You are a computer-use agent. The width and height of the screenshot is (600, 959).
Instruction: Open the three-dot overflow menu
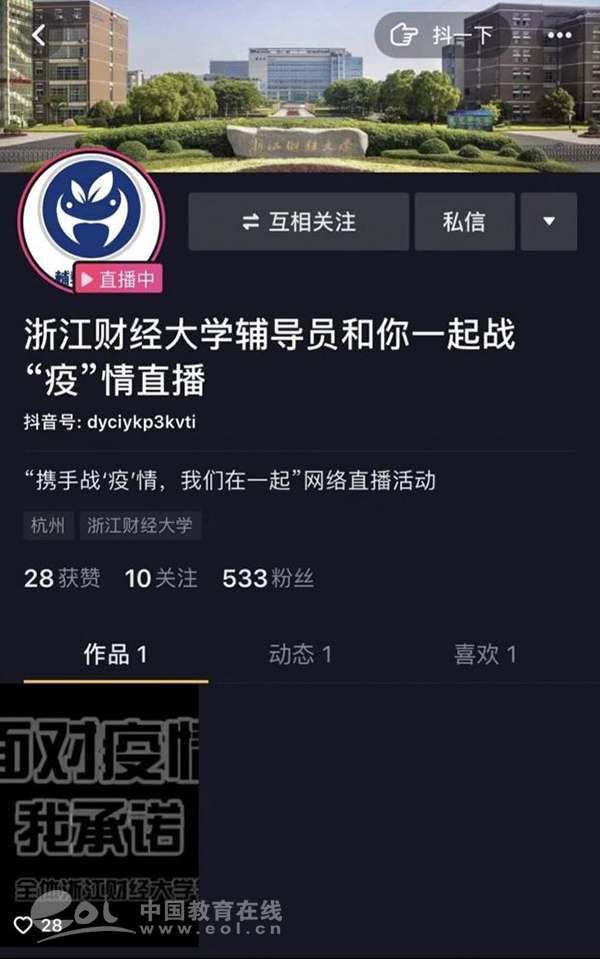pyautogui.click(x=560, y=36)
